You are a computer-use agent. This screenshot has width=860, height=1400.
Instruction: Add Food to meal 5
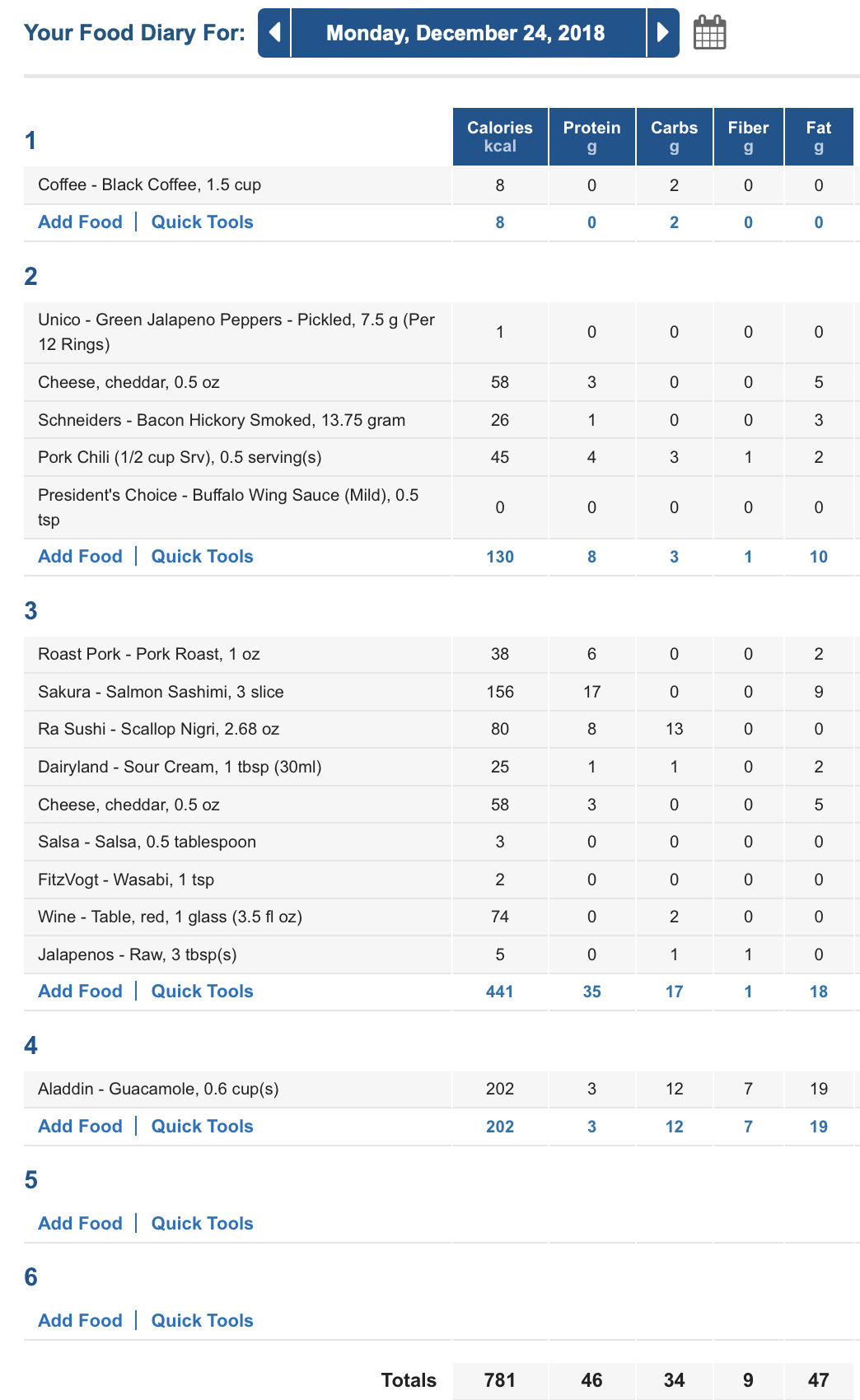pos(80,1224)
